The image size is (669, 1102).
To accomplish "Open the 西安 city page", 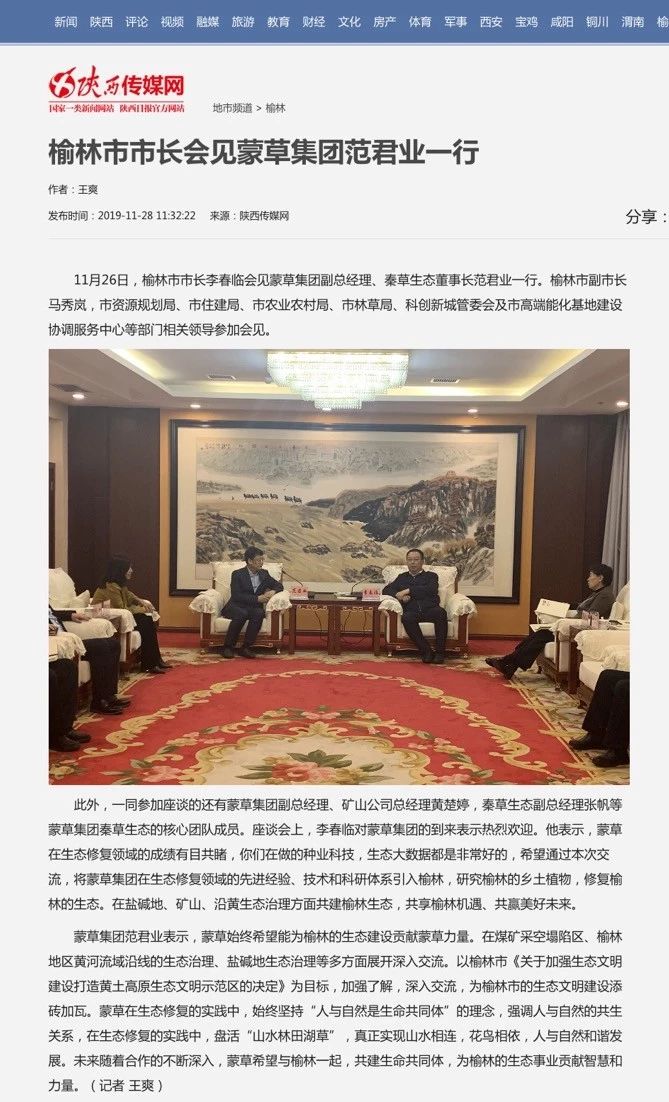I will (491, 21).
